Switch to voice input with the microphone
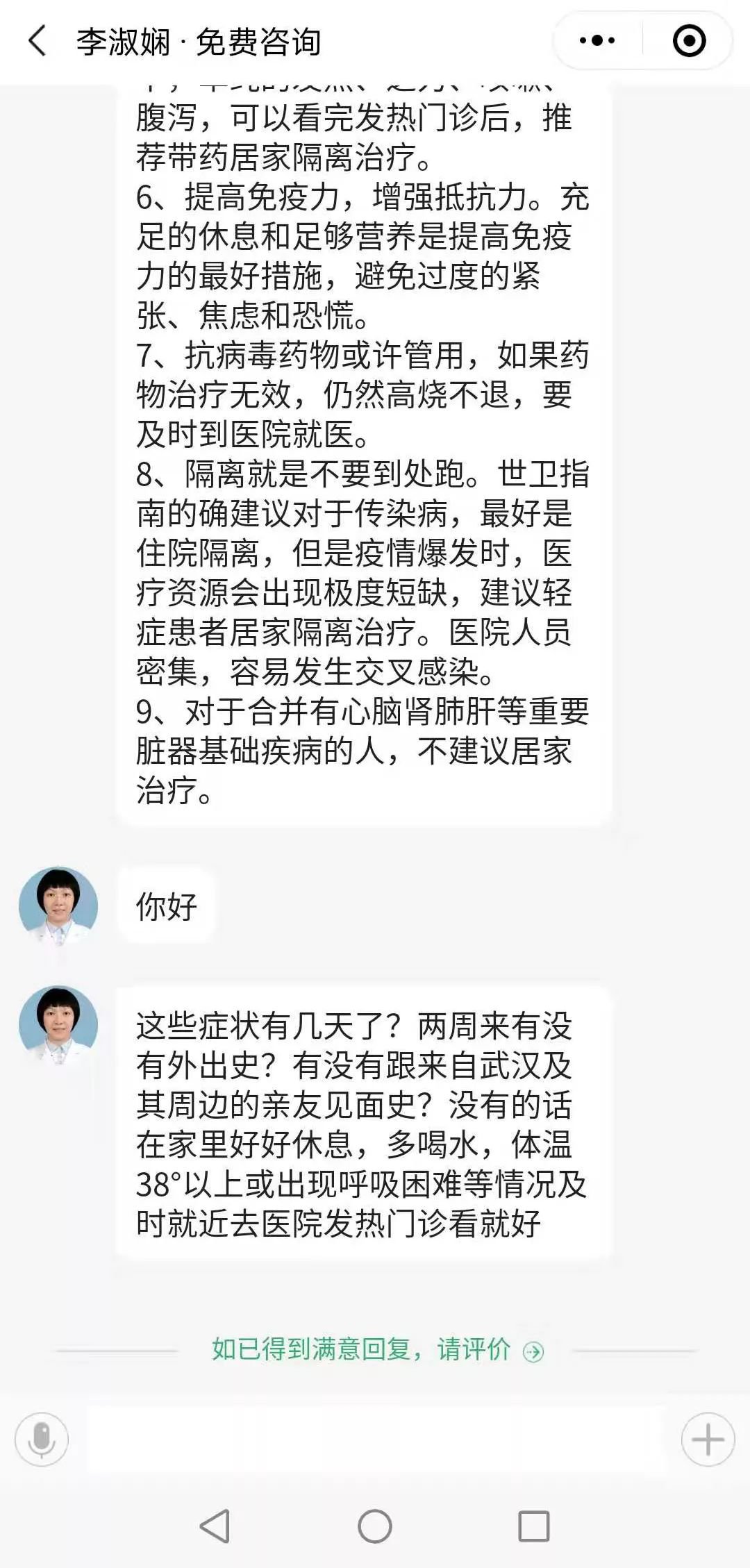 (42, 1439)
